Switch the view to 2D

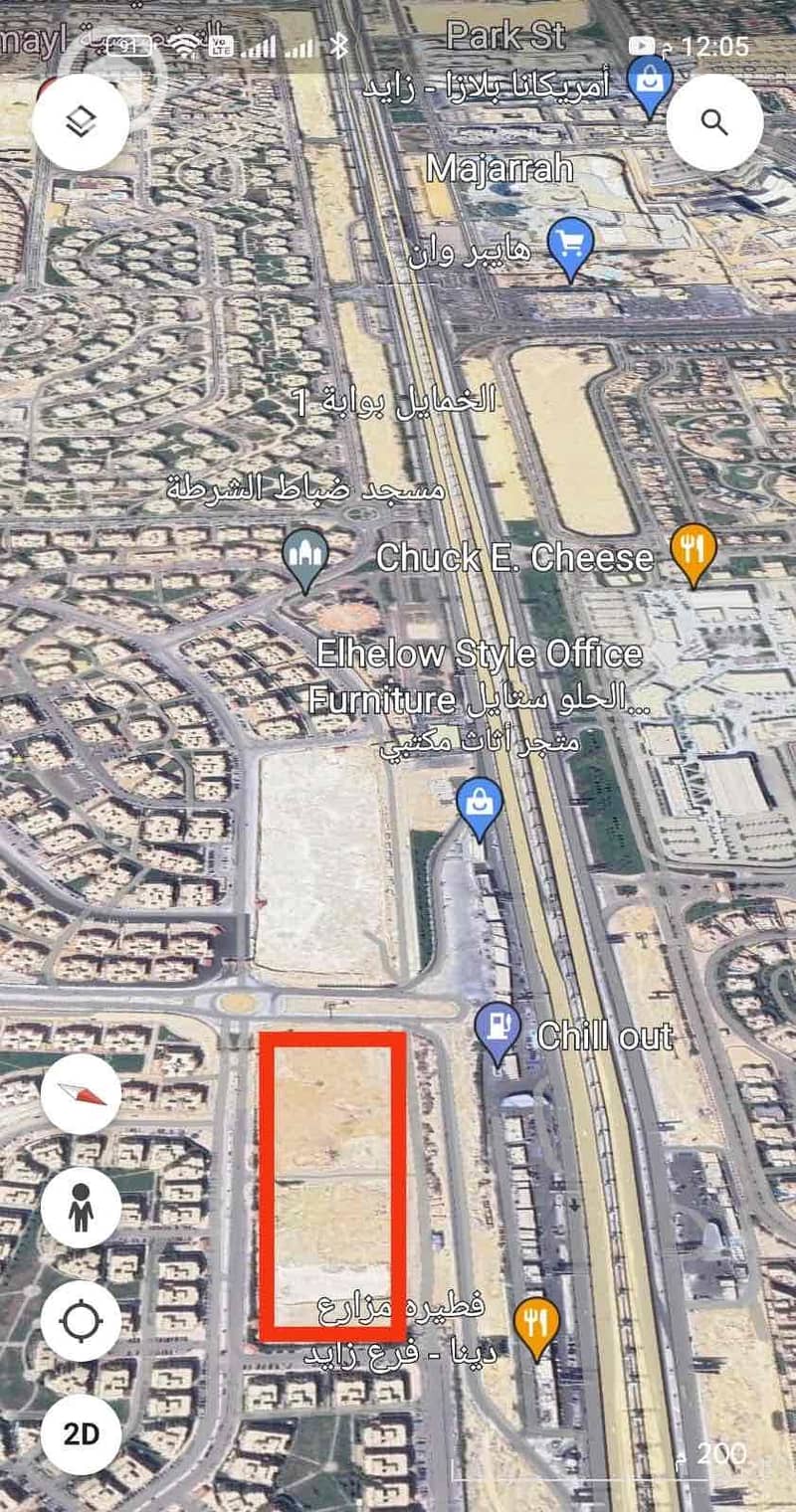(81, 1433)
